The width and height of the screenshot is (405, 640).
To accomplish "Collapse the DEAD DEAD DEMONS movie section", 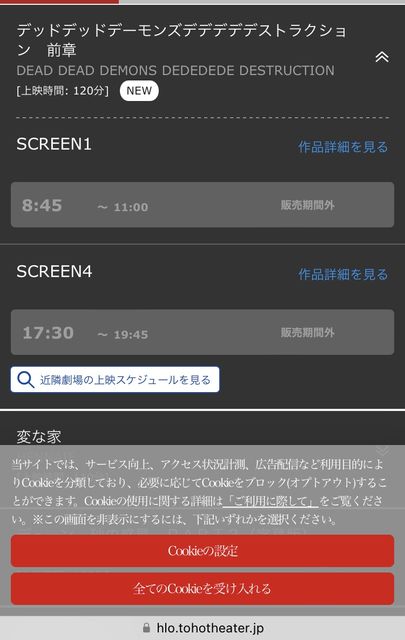I will [382, 57].
